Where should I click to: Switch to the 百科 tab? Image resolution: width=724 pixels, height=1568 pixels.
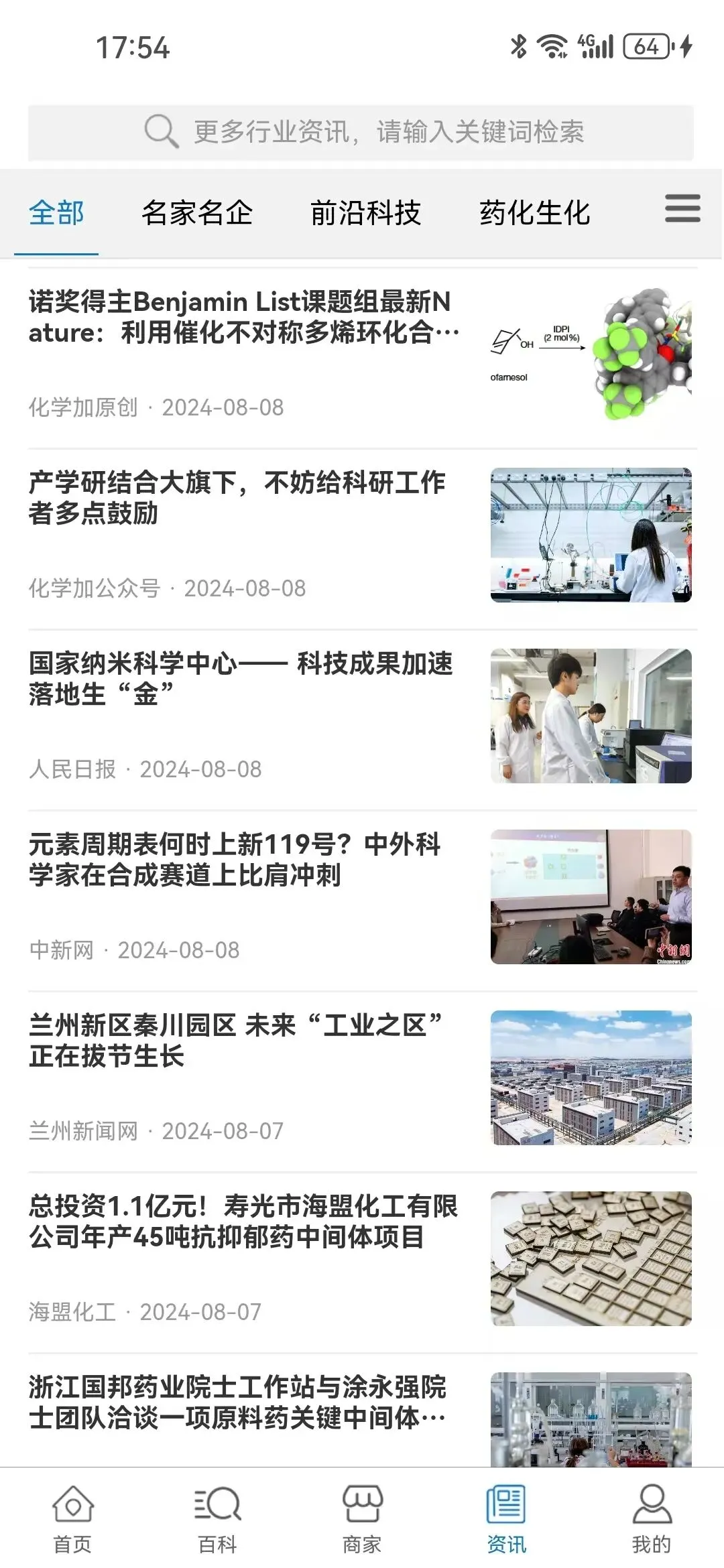point(217,1518)
